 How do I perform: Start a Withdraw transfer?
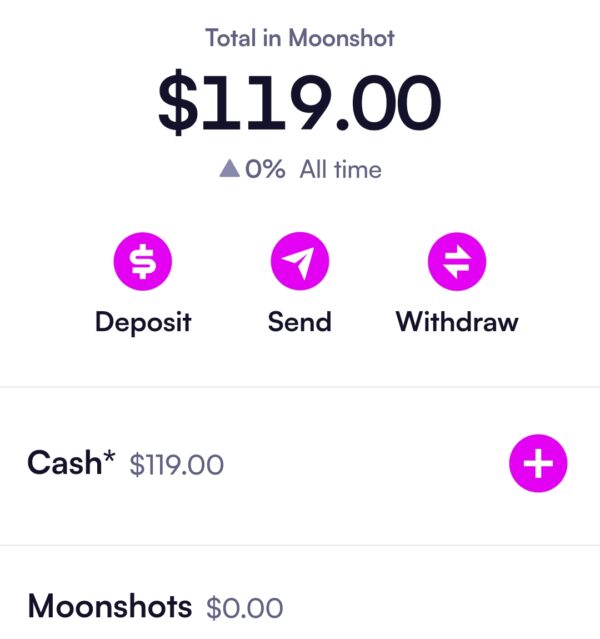point(457,263)
